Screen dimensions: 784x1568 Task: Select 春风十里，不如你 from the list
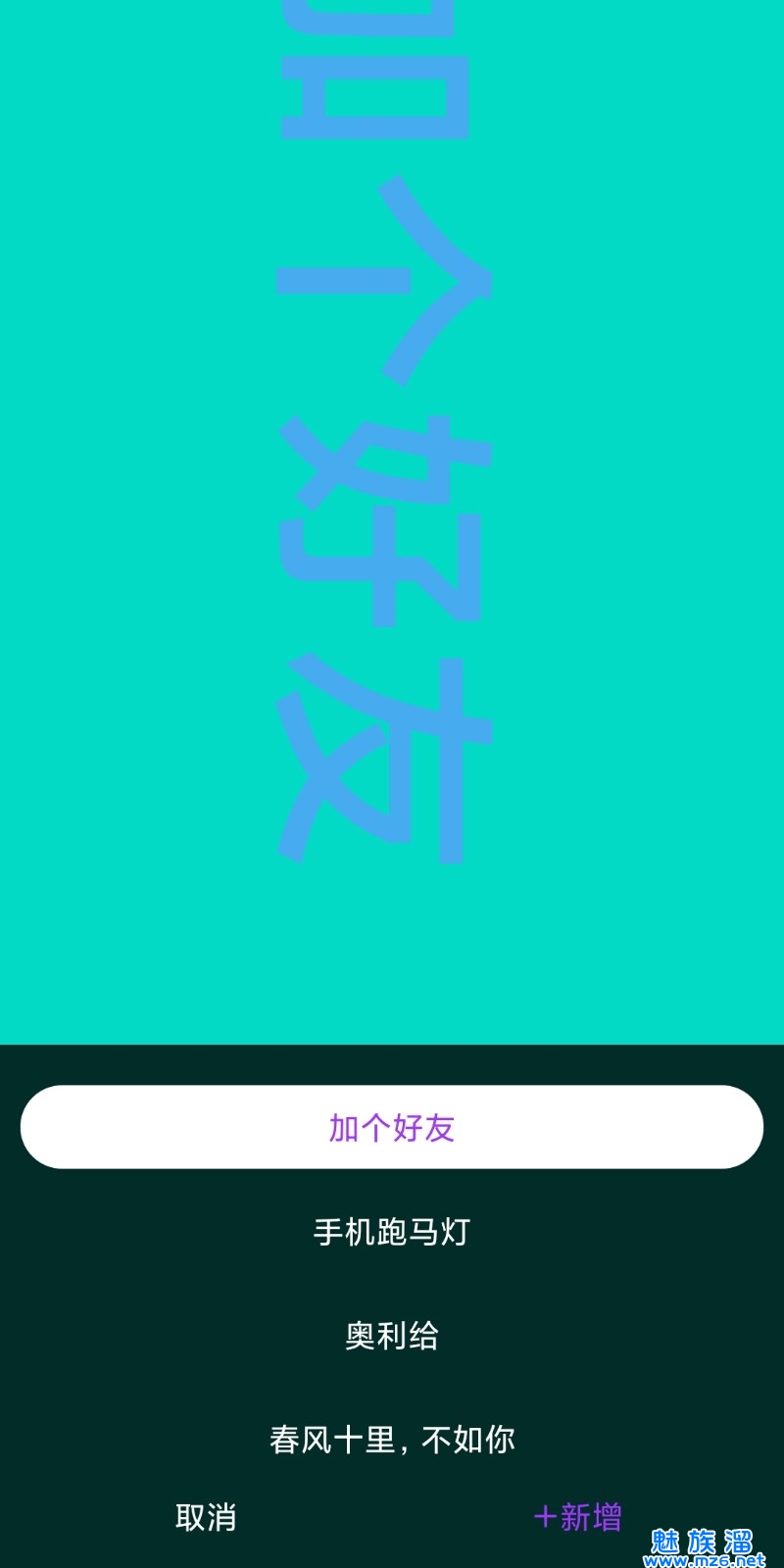(392, 1440)
